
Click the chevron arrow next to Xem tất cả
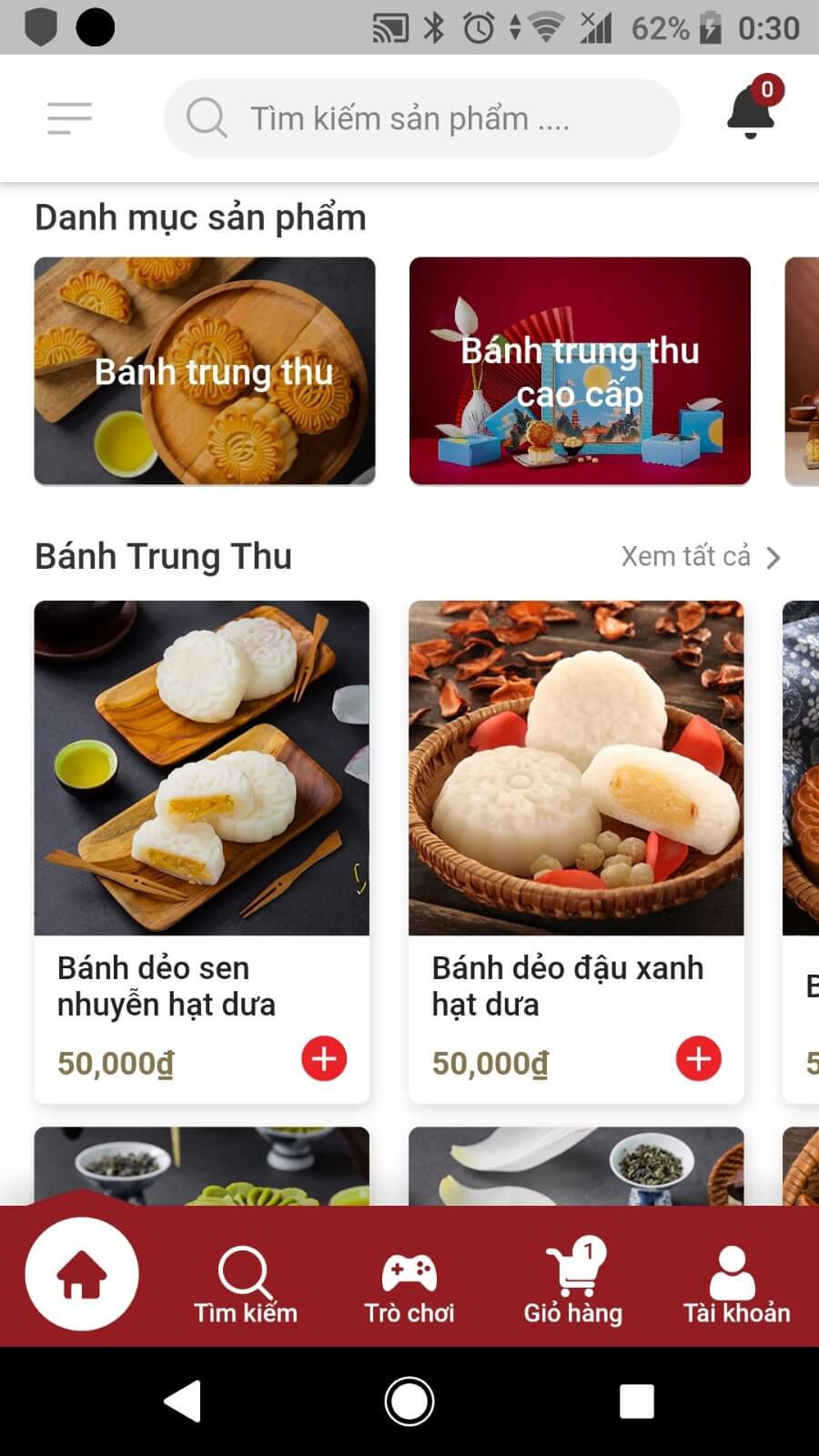[x=773, y=557]
